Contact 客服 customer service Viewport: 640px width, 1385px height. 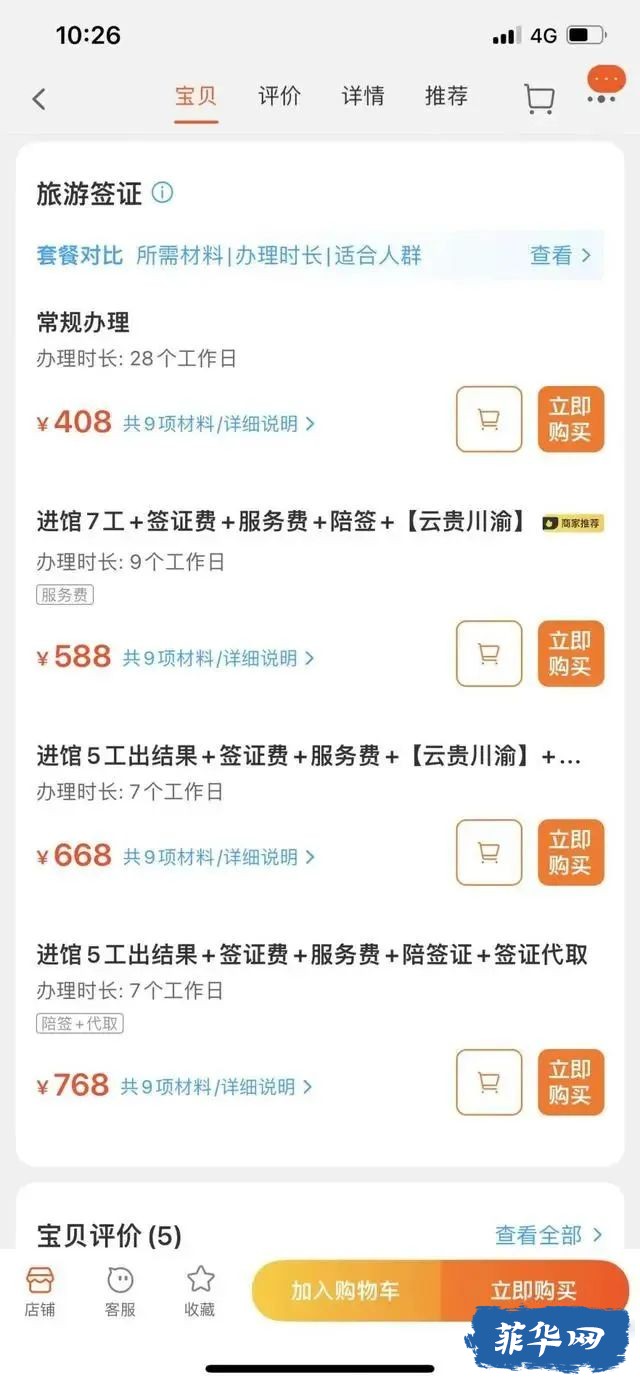(120, 1290)
